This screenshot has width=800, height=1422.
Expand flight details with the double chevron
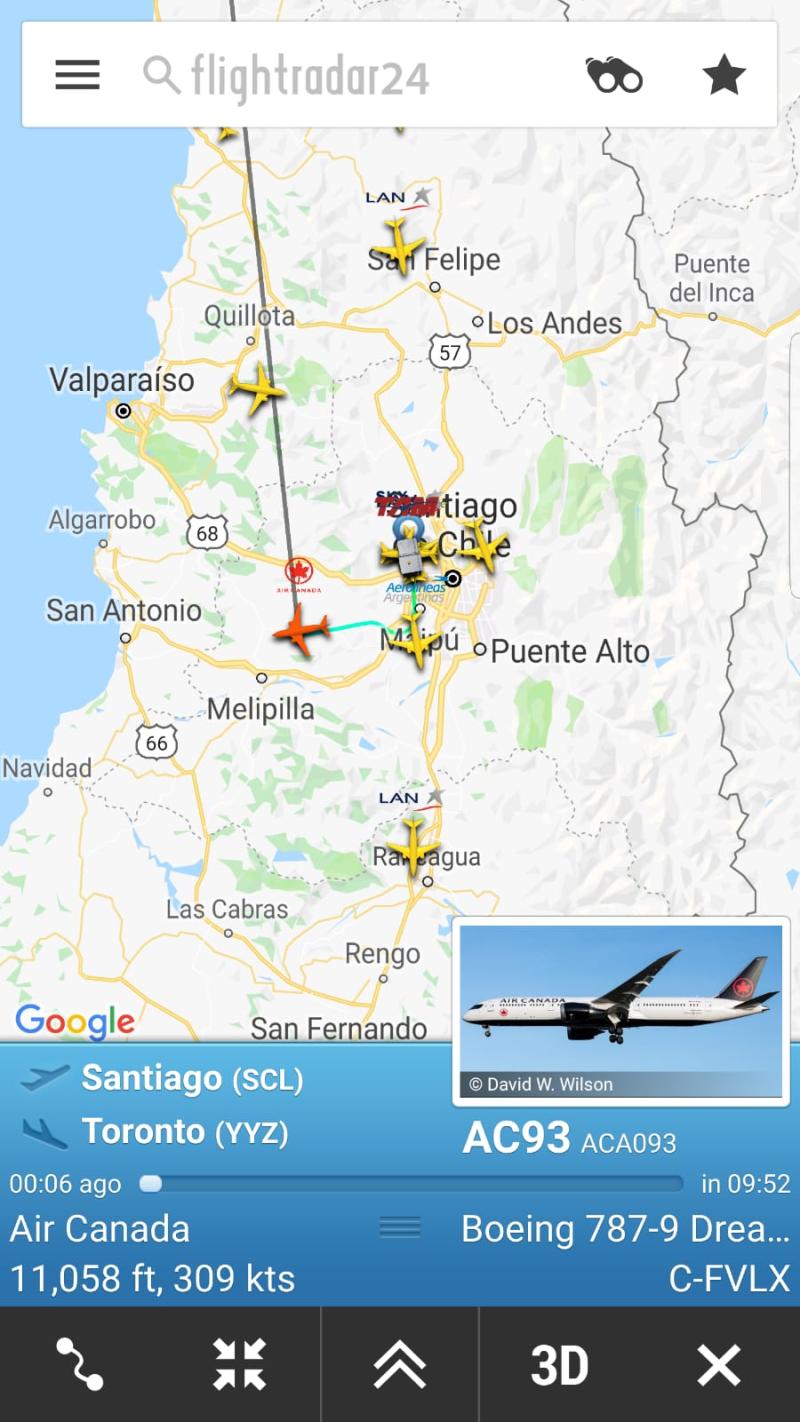pos(400,1364)
